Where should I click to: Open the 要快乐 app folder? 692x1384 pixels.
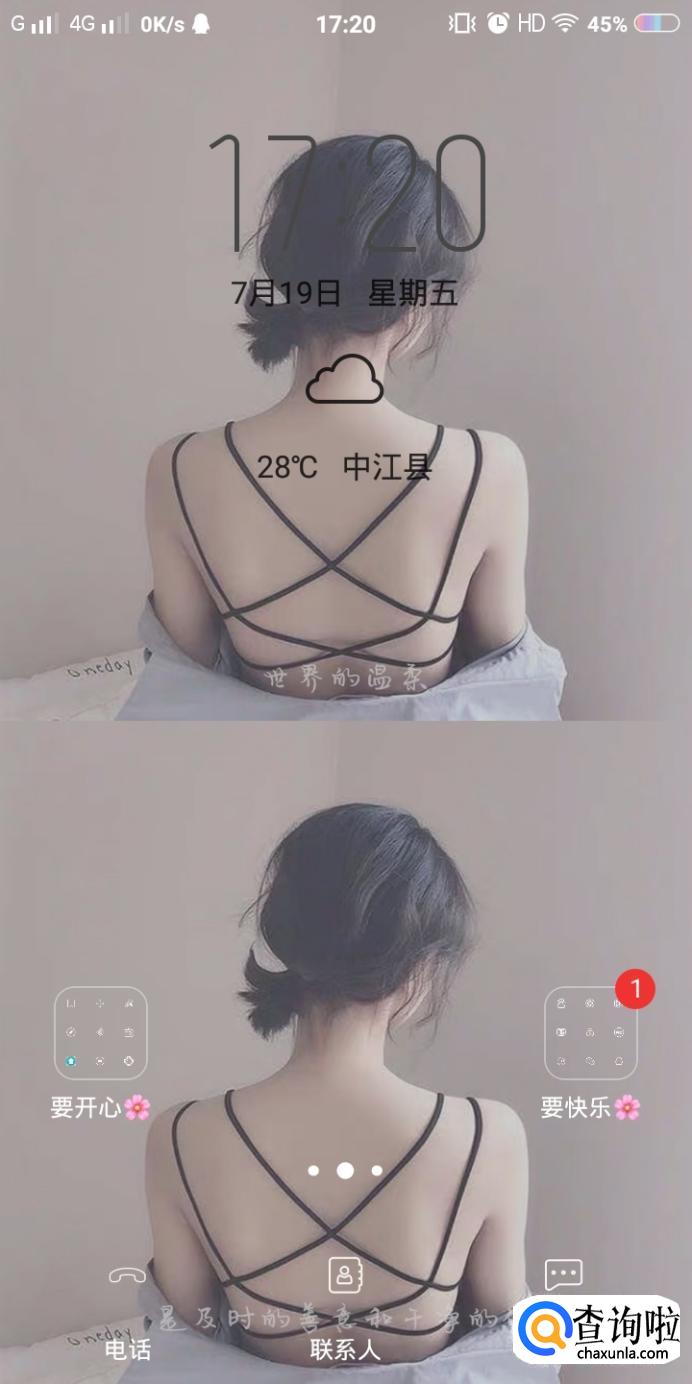pyautogui.click(x=590, y=1033)
